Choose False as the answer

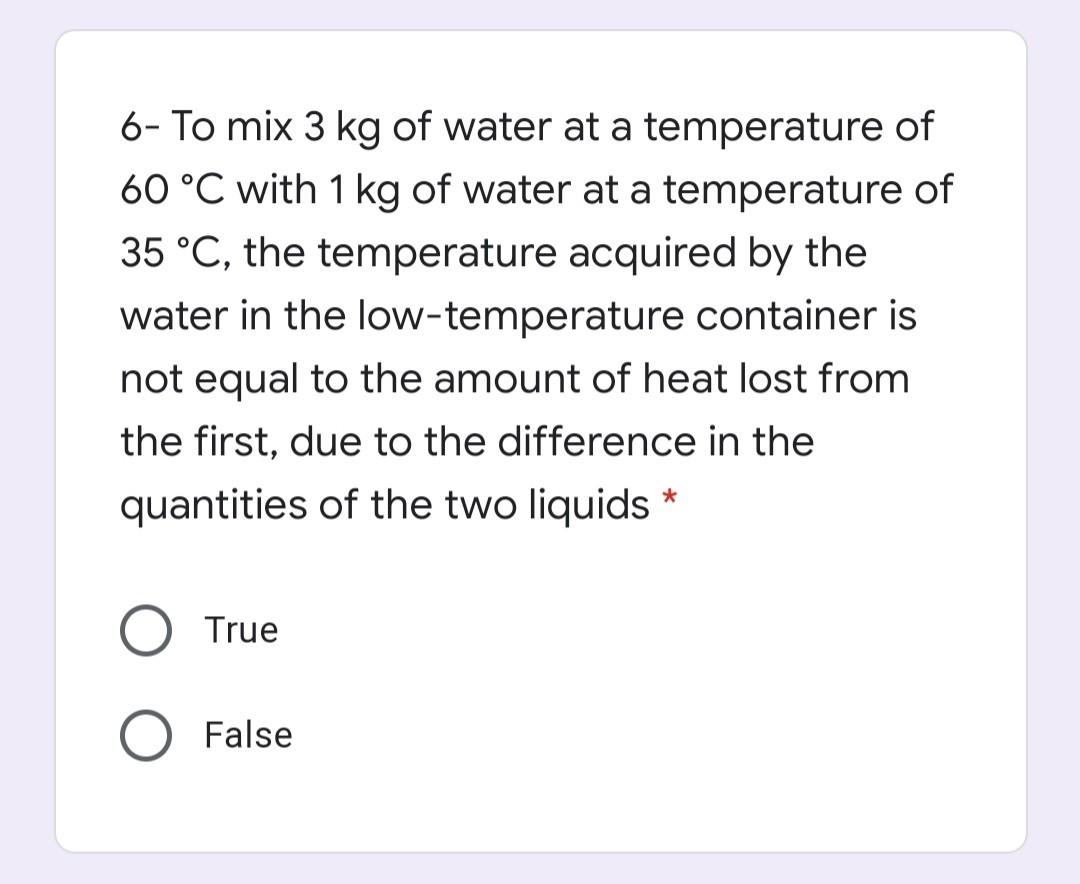(x=146, y=735)
